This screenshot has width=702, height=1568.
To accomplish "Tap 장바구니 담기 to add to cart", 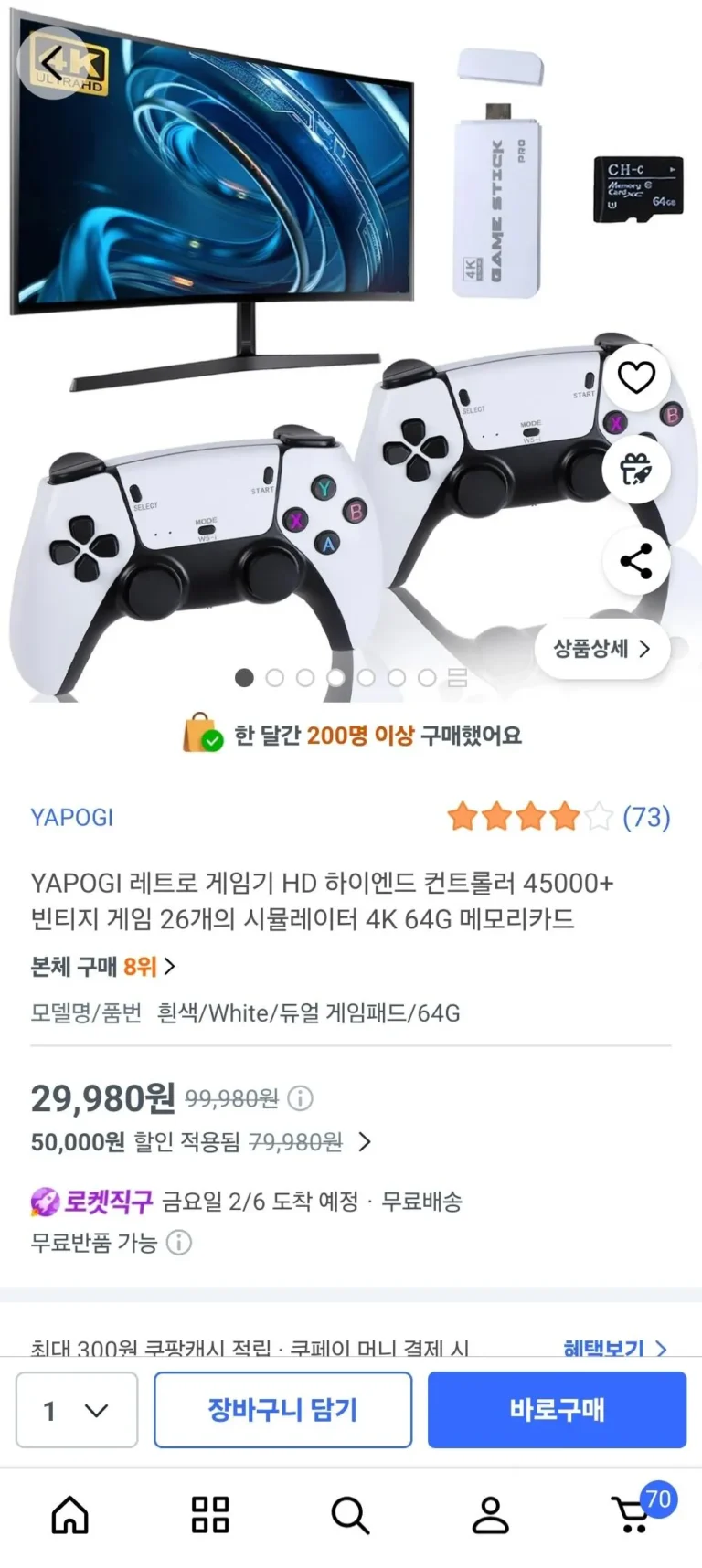I will click(x=282, y=1410).
